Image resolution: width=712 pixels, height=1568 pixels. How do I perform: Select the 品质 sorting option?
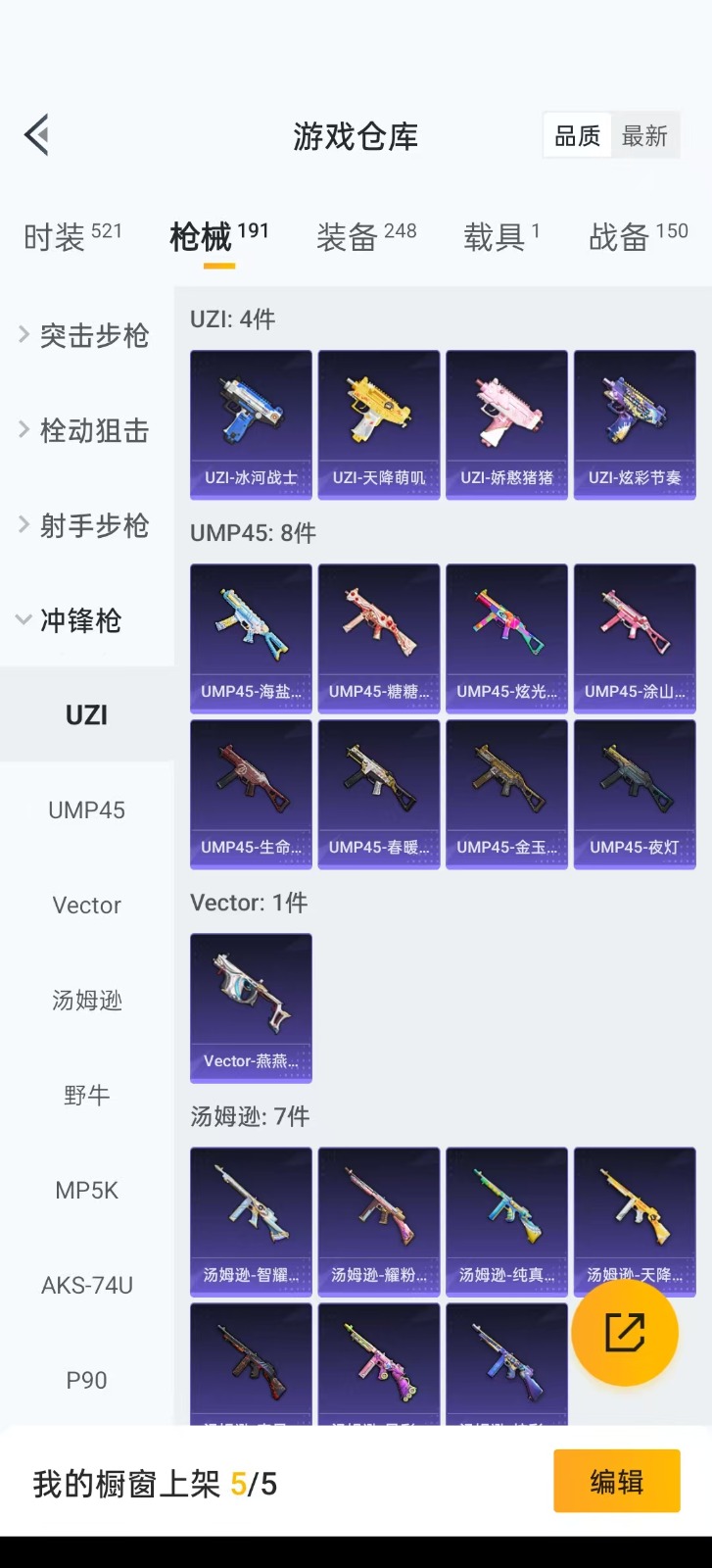click(577, 136)
